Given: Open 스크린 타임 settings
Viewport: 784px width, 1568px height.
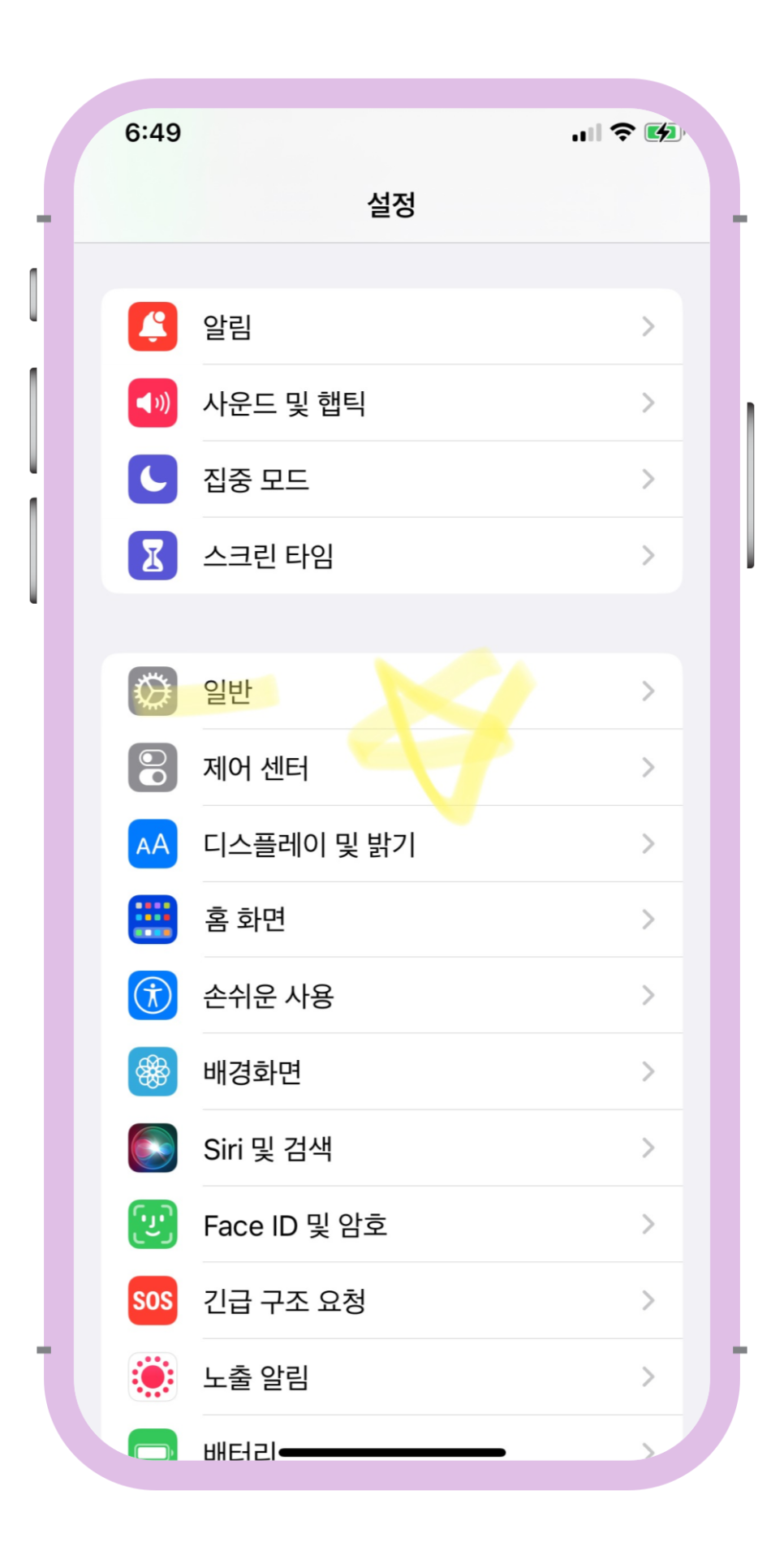Looking at the screenshot, I should point(392,555).
